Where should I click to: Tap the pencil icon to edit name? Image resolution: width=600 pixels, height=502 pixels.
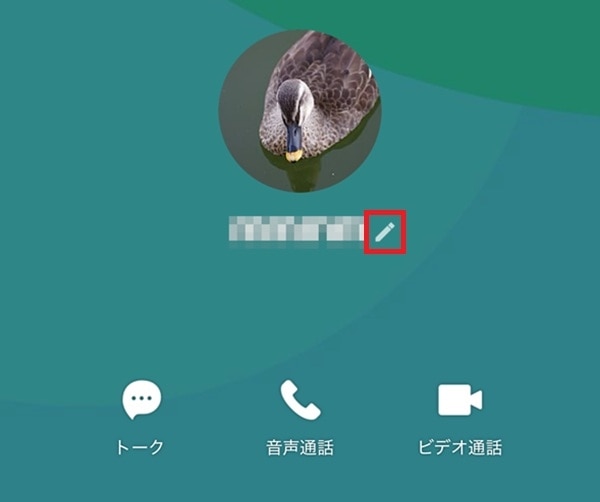coord(386,232)
